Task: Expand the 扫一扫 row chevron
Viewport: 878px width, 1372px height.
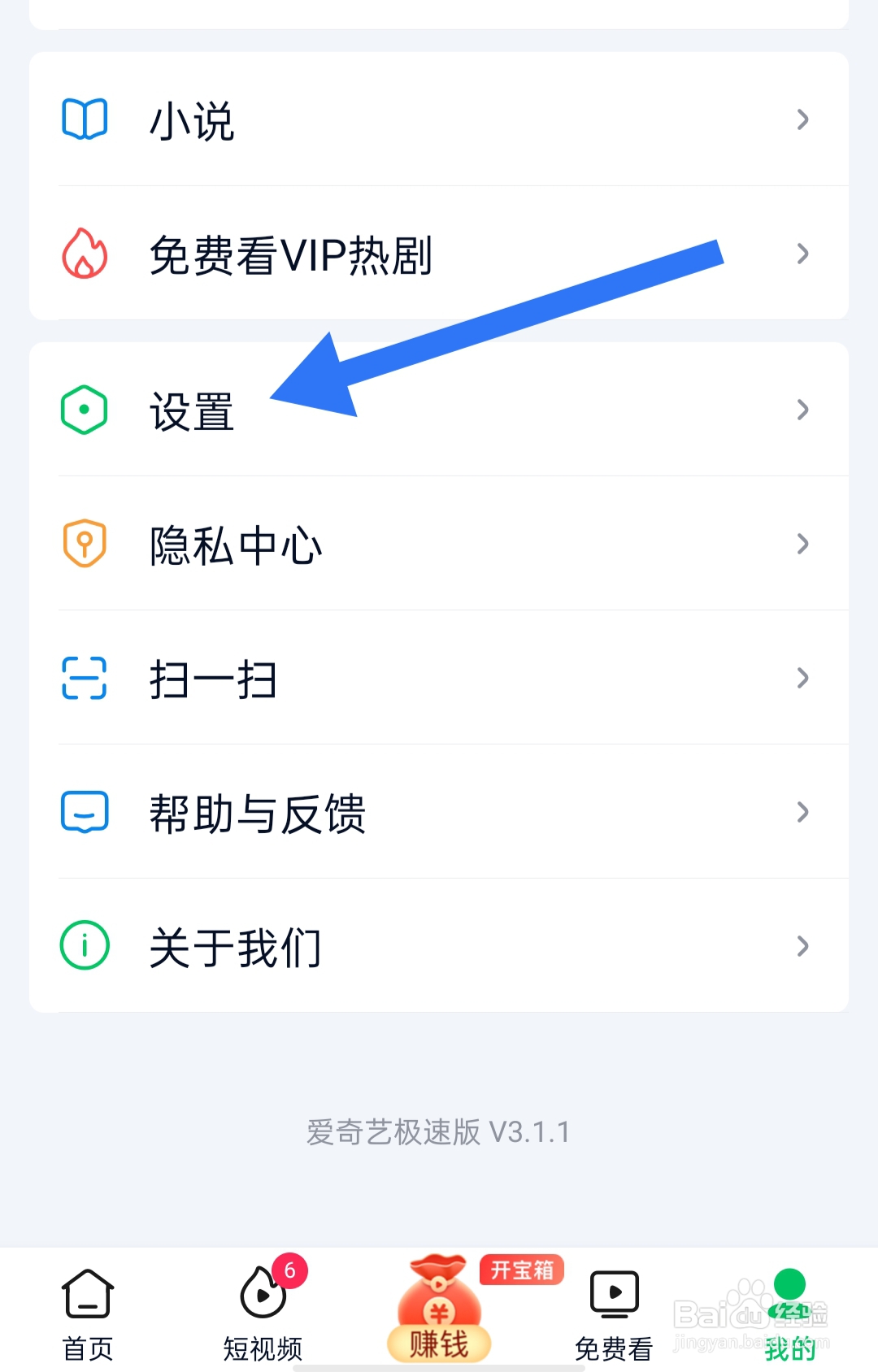Action: [803, 677]
